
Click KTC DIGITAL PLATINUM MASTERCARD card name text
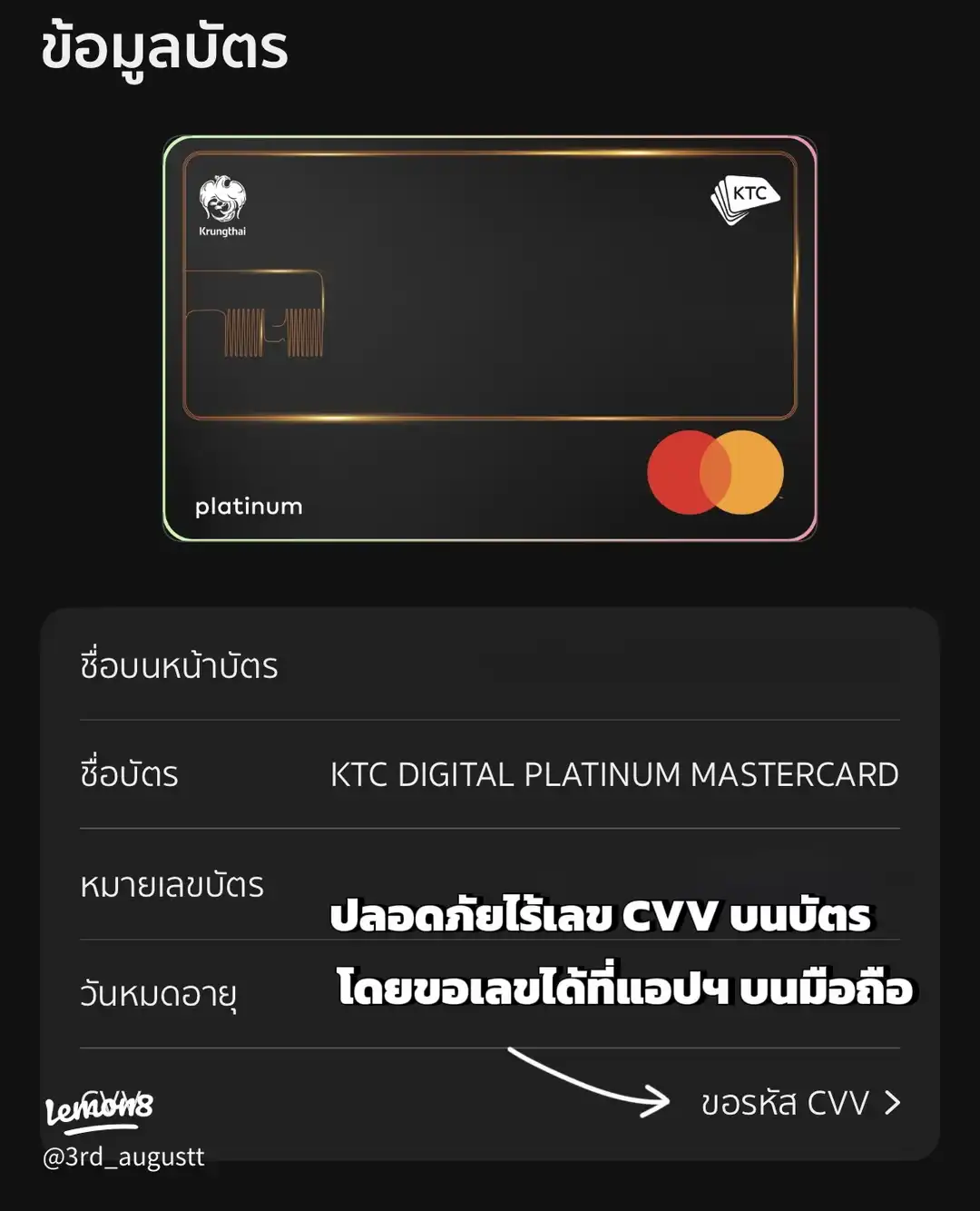click(613, 774)
